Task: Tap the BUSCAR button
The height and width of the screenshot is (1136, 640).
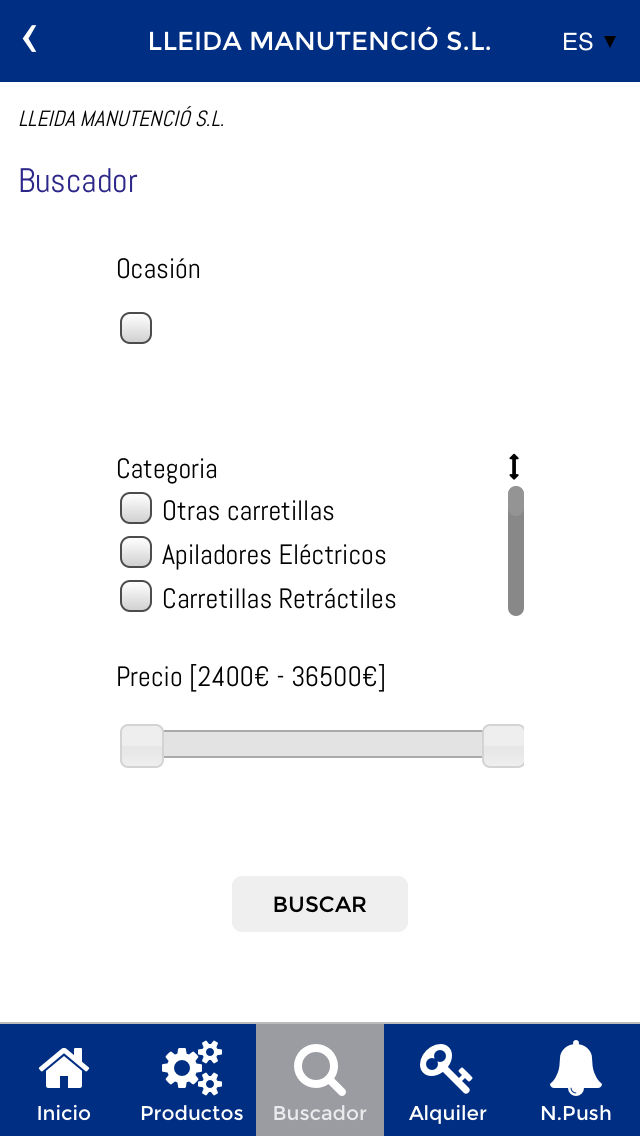Action: [320, 904]
